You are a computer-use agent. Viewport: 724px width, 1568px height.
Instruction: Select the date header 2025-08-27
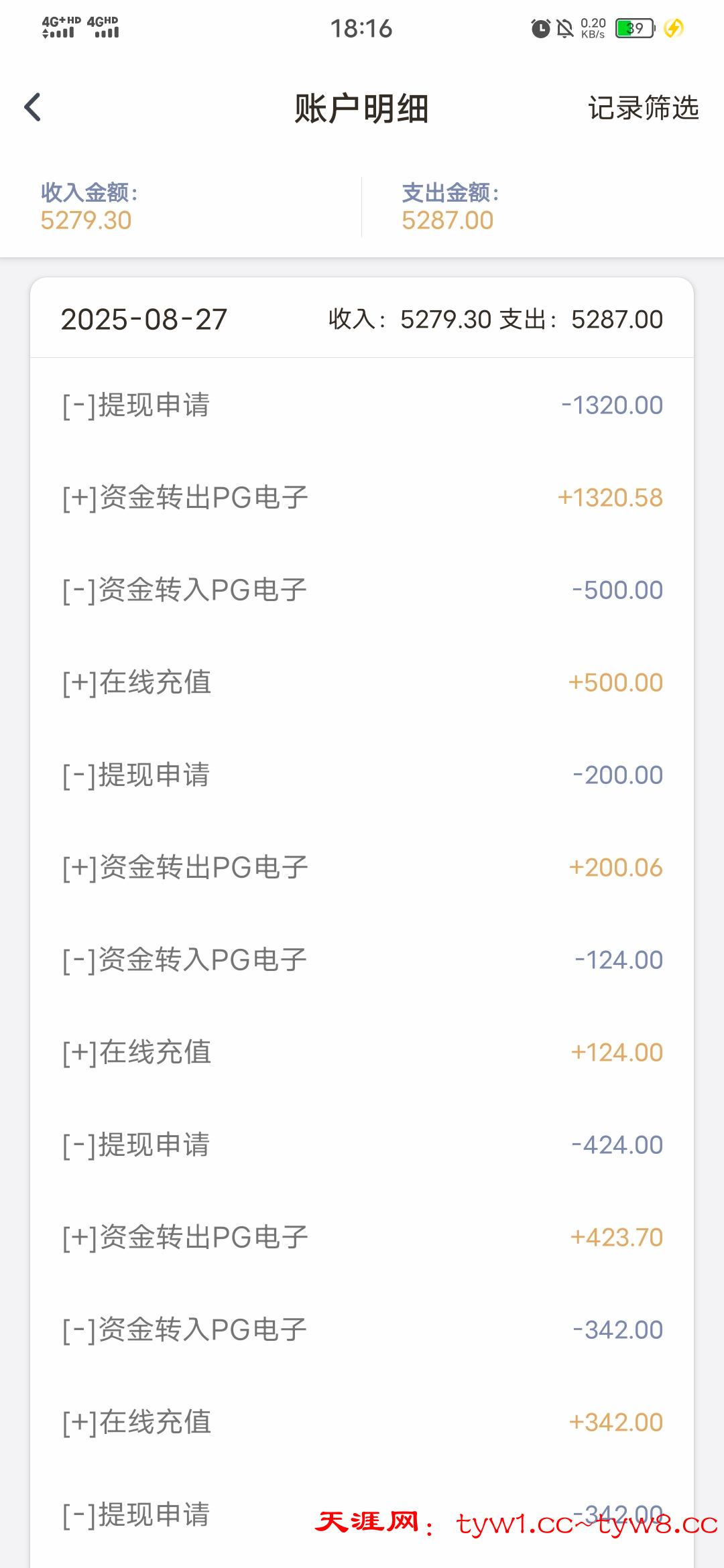145,320
